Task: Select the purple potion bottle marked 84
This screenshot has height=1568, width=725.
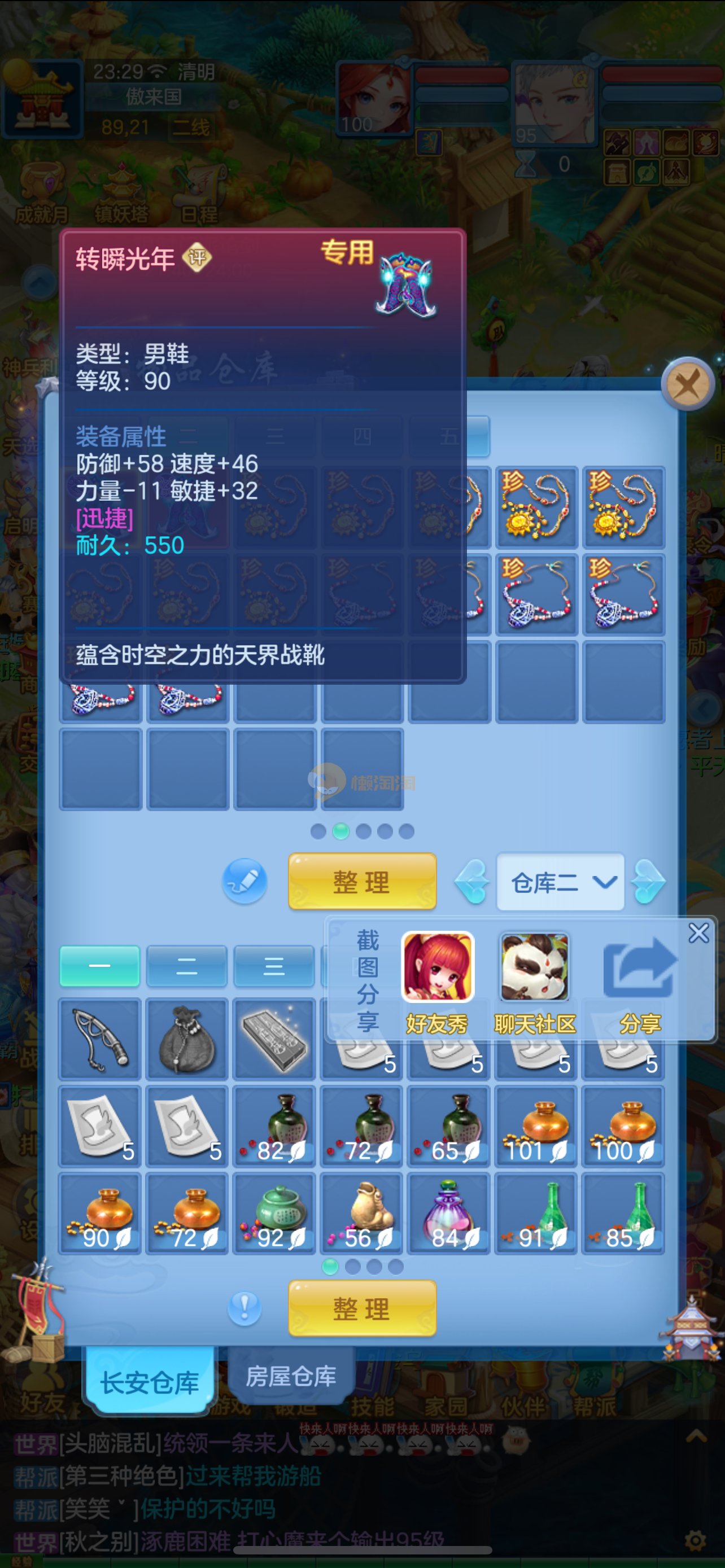Action: point(449,1213)
